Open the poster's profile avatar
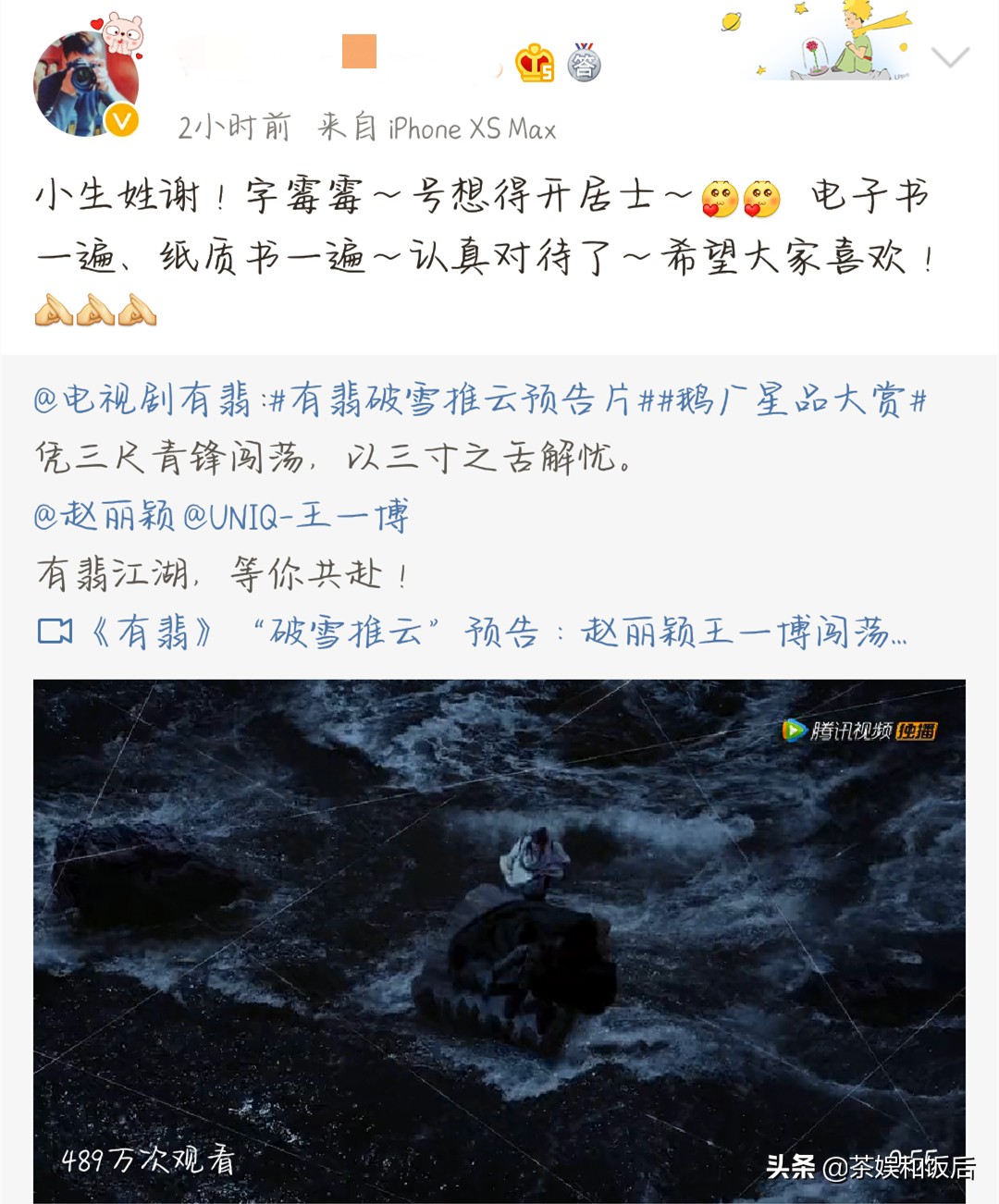Screen dimensions: 999x1204 (x=85, y=83)
